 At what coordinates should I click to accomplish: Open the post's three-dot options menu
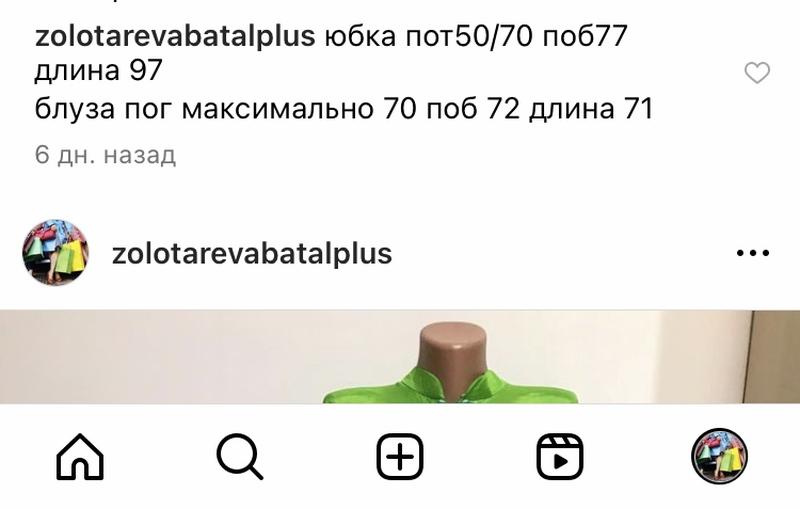(752, 254)
